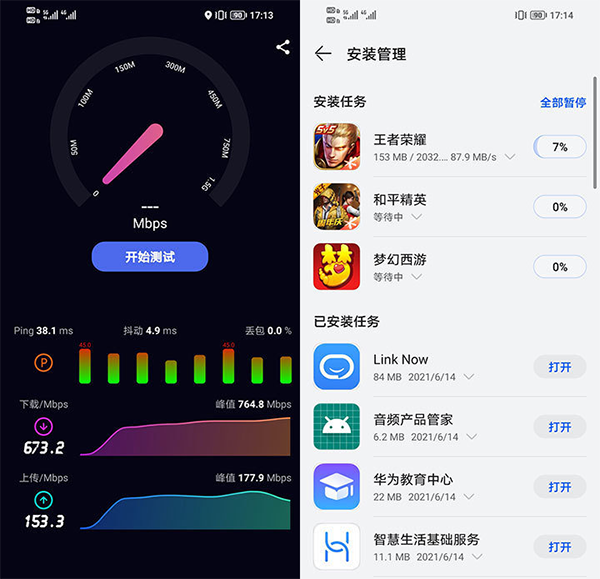Tap the 0% progress button for 梦幻西游
Viewport: 600px width, 579px height.
click(x=559, y=267)
